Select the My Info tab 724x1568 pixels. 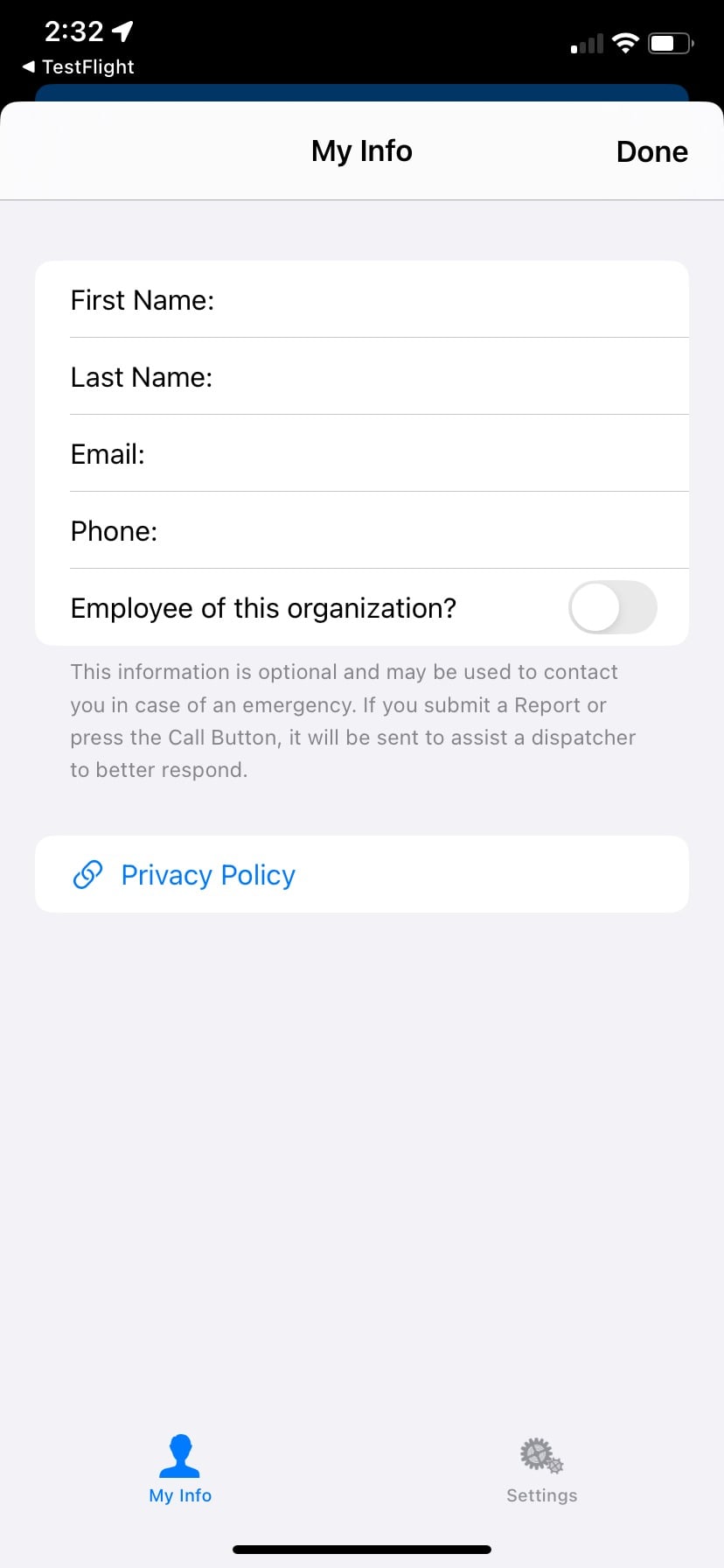[x=180, y=1470]
